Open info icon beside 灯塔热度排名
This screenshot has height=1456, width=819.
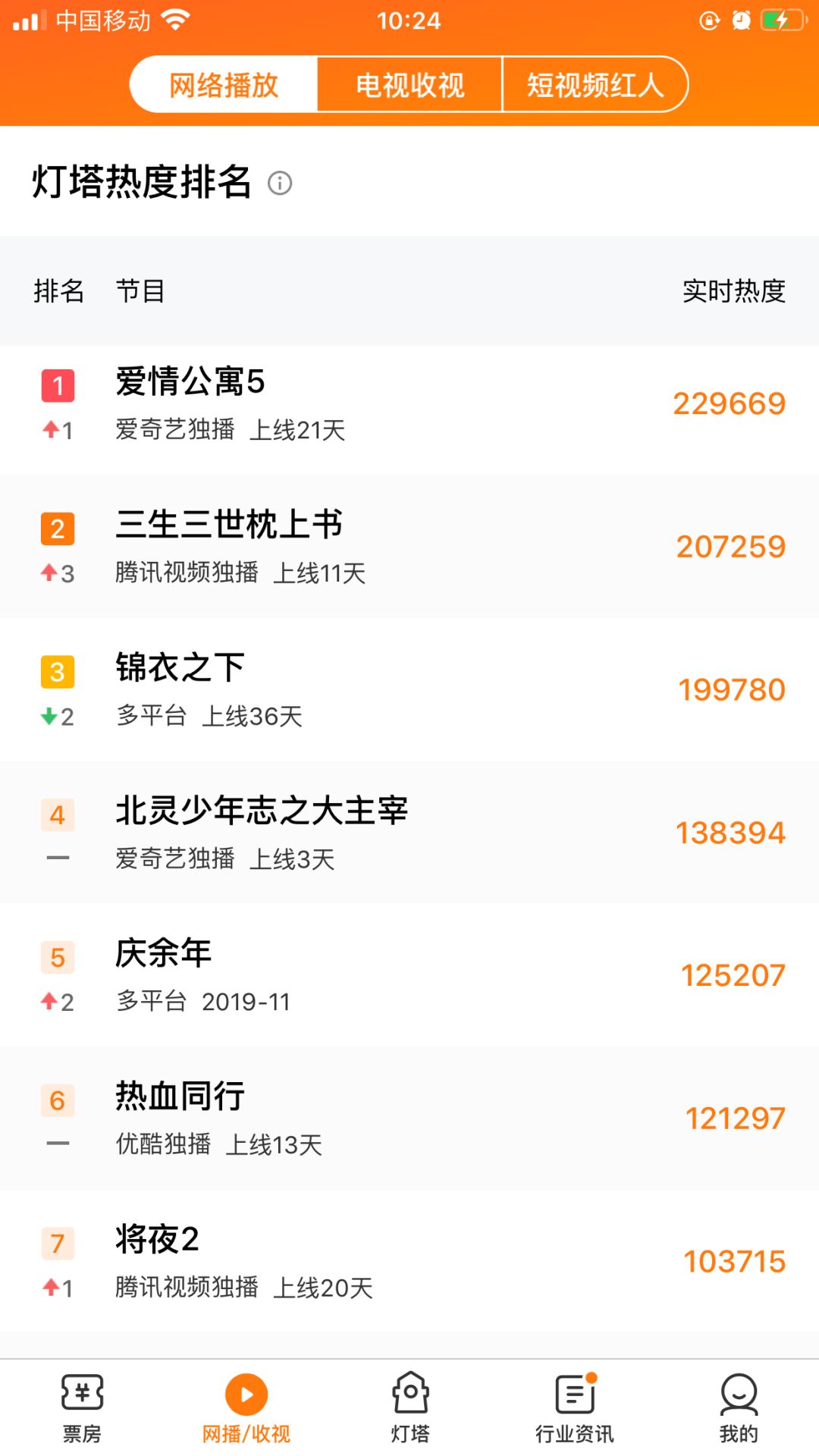tap(280, 183)
